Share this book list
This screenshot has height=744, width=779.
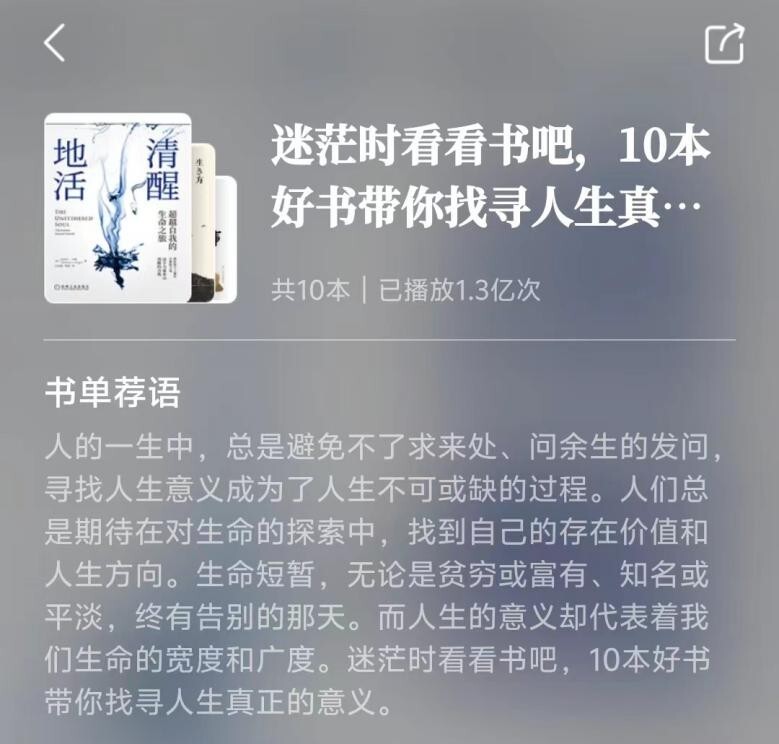pyautogui.click(x=724, y=44)
